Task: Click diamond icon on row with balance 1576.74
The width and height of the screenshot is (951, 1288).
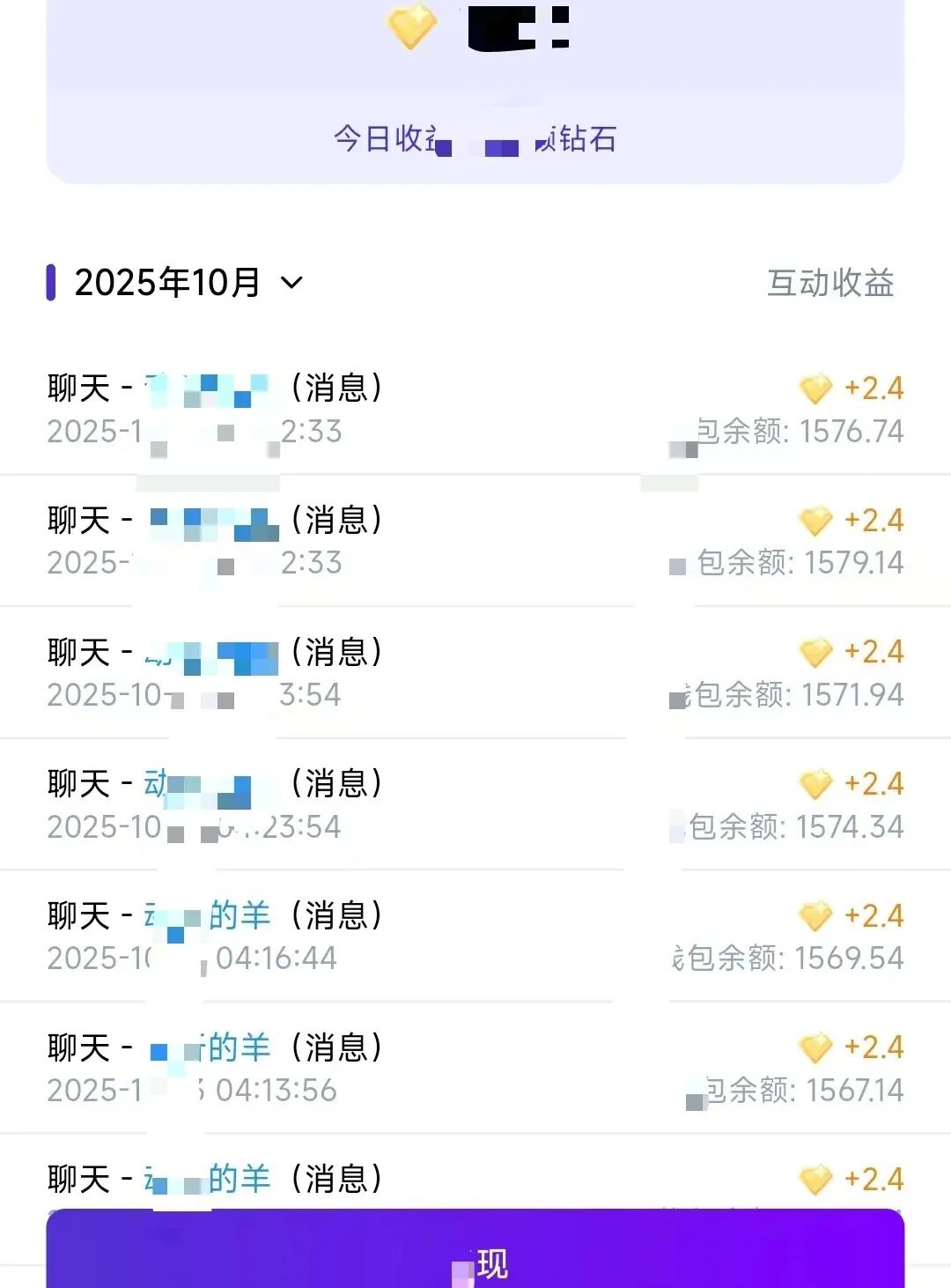Action: coord(815,389)
